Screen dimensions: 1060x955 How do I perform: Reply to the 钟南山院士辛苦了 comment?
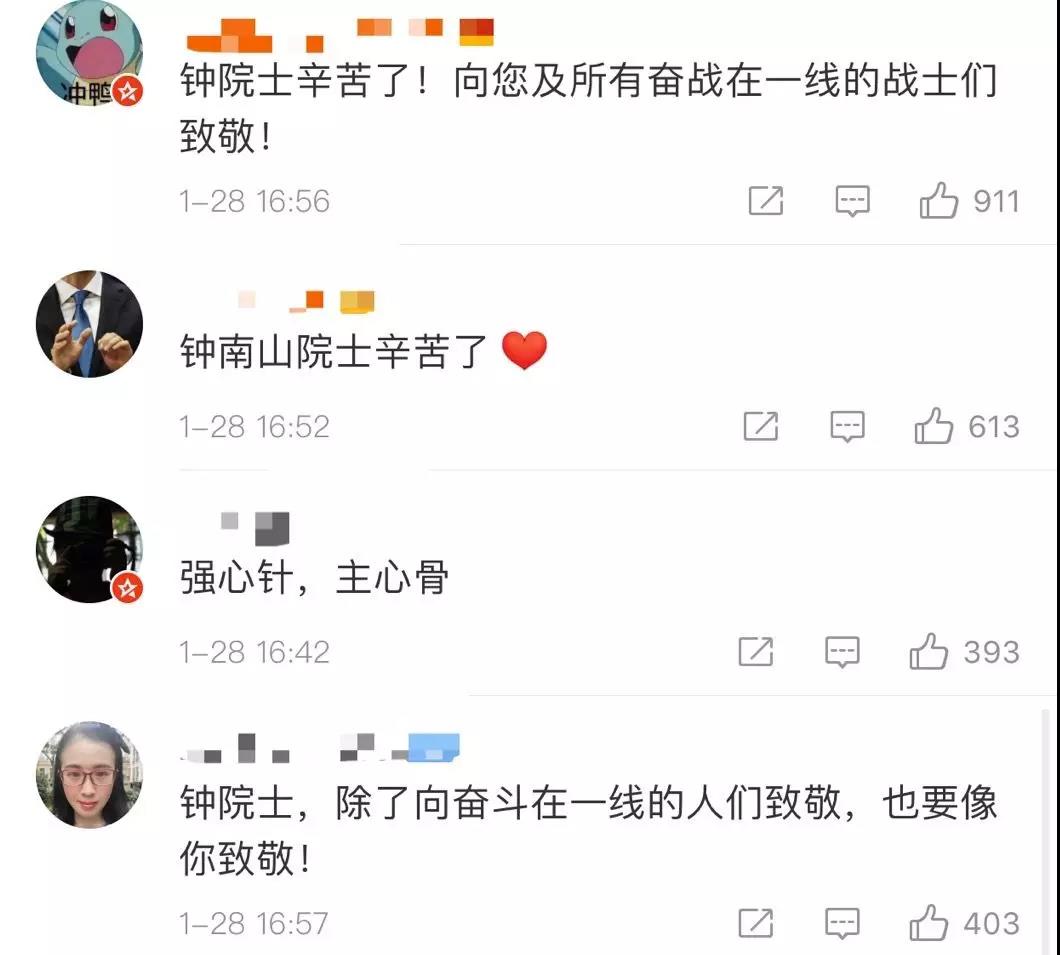(847, 427)
